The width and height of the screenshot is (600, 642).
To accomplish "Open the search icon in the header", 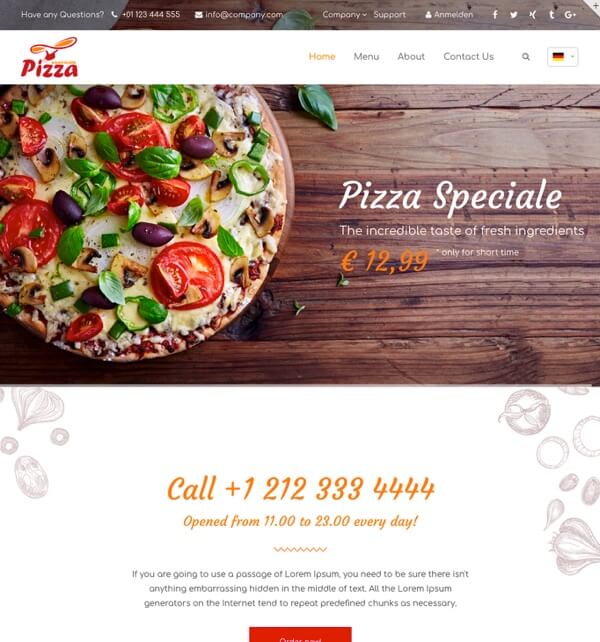I will coord(526,57).
